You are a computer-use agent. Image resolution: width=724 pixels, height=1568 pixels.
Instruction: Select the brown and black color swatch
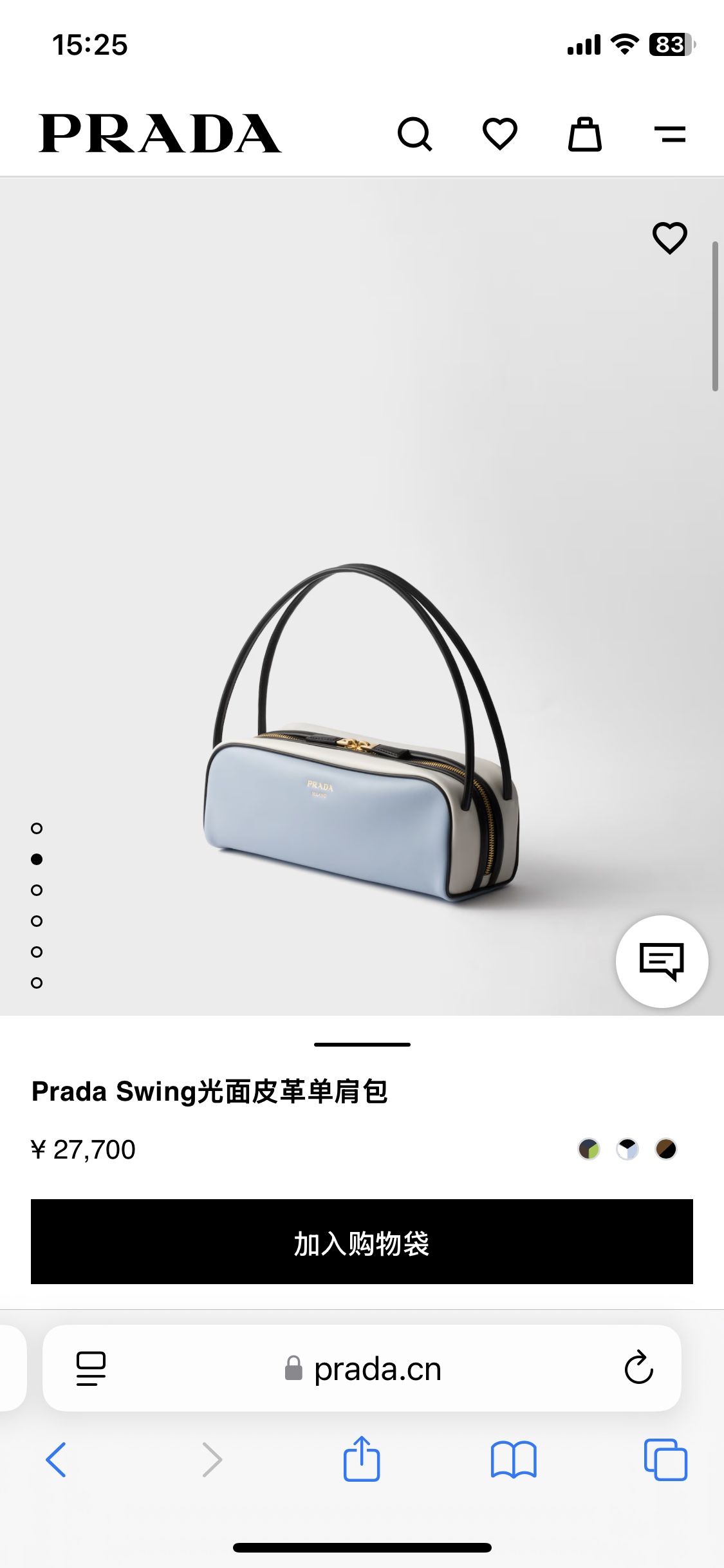(666, 1149)
